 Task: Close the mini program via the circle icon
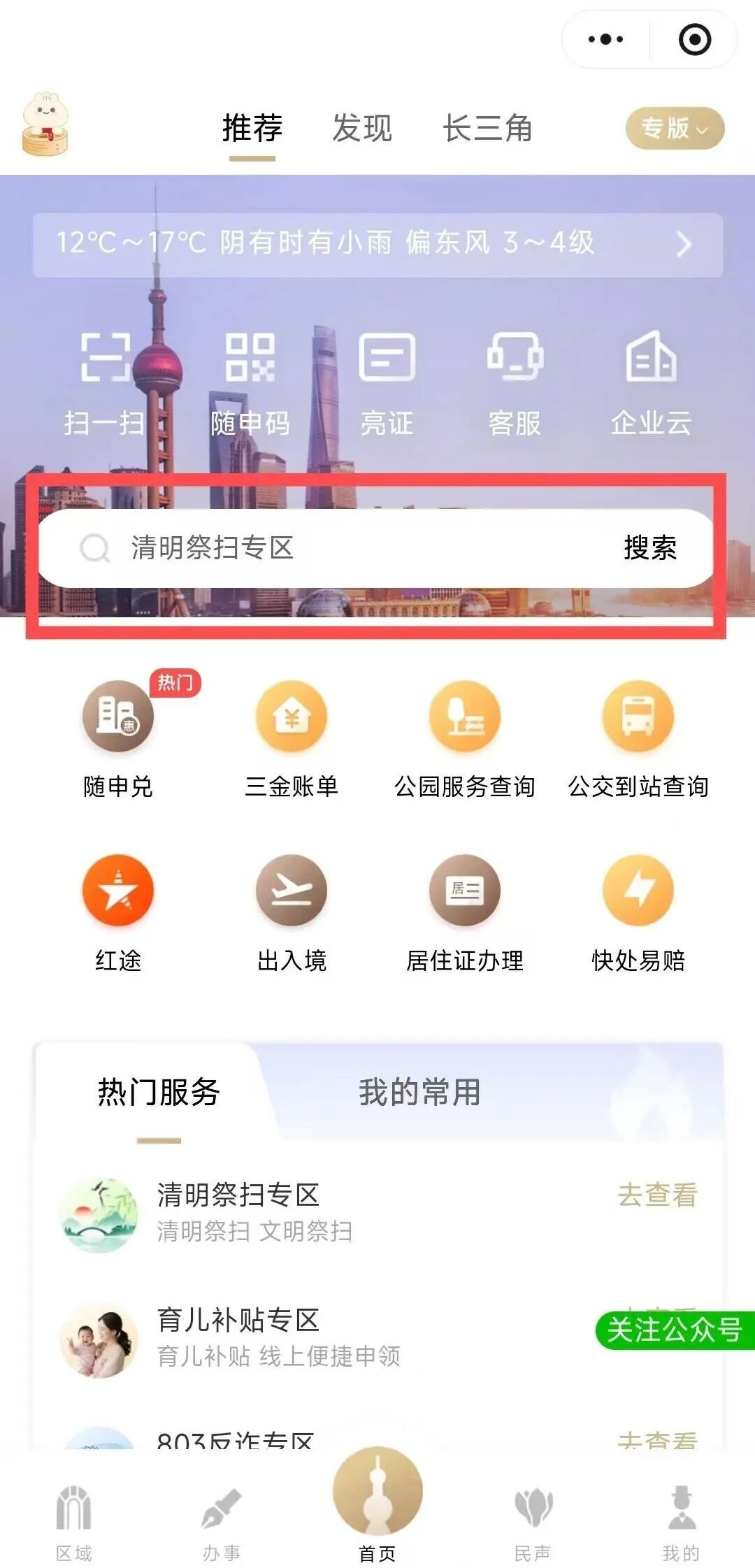pyautogui.click(x=695, y=39)
